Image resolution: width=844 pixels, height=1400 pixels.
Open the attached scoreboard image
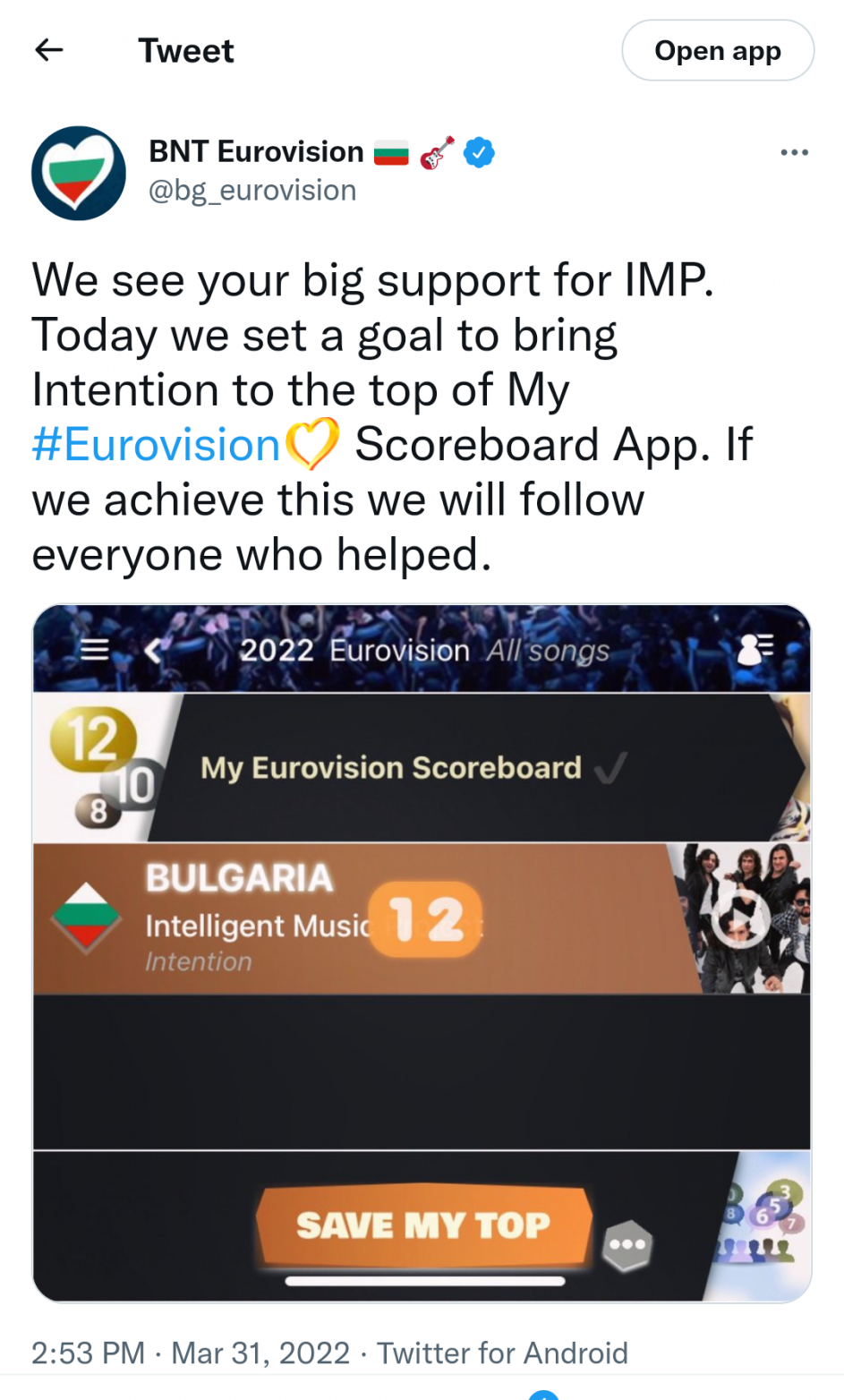pos(422,952)
